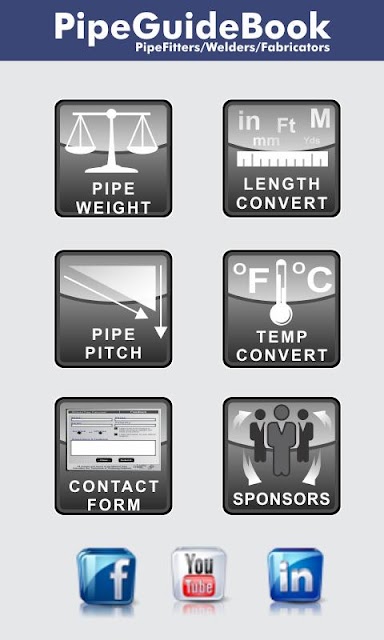Screen dimensions: 384x640
Task: Launch the Pipe Pitch calculator
Action: (x=113, y=309)
